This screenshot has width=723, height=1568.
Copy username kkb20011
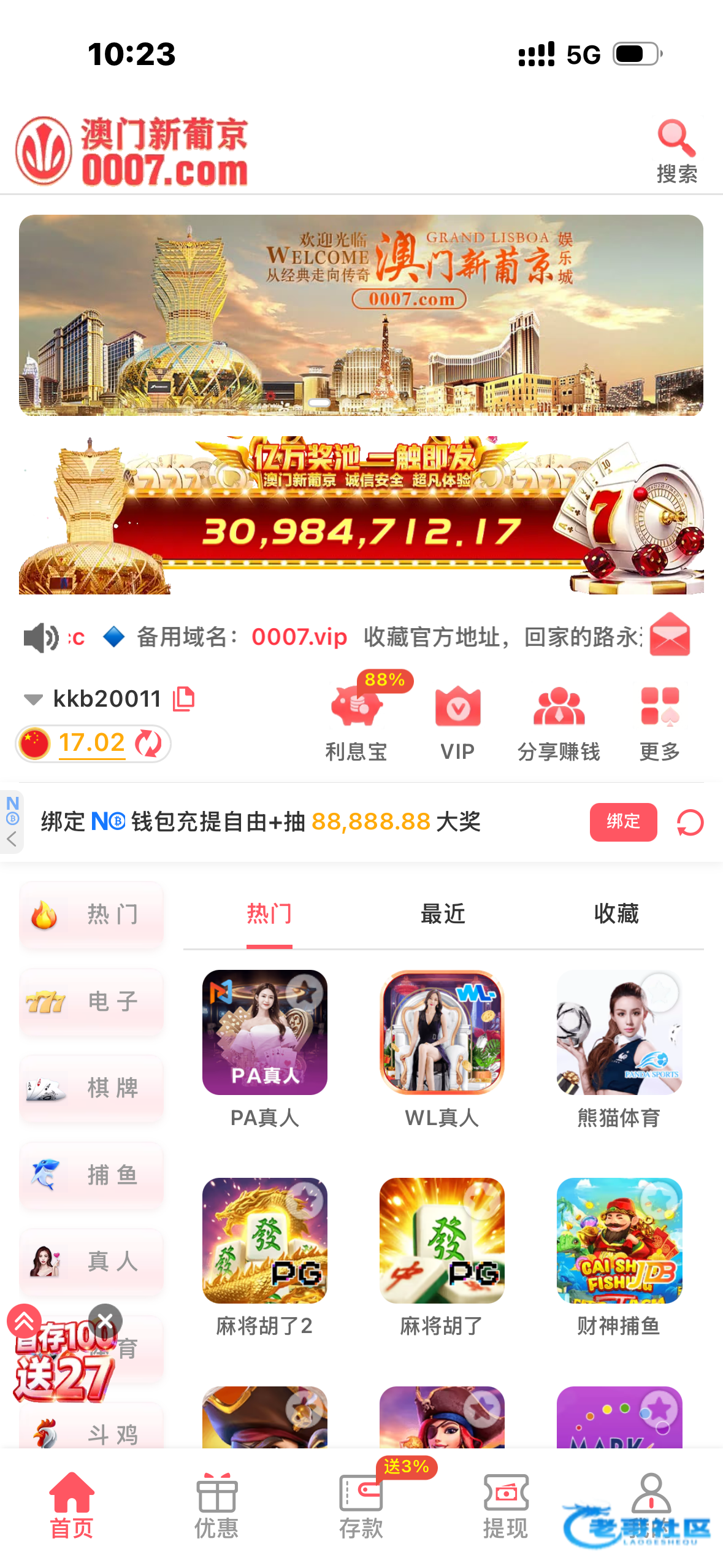click(183, 699)
